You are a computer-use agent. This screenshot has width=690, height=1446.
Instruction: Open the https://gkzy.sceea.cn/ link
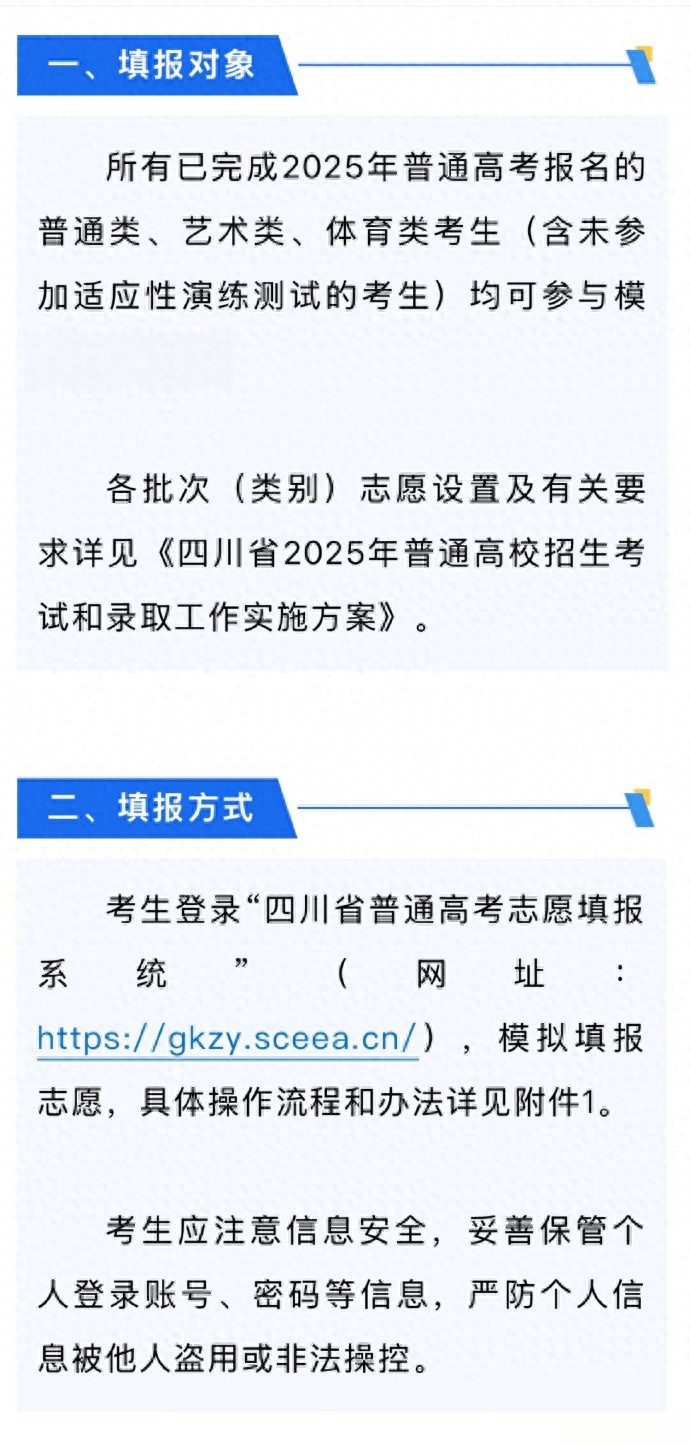pyautogui.click(x=228, y=1039)
